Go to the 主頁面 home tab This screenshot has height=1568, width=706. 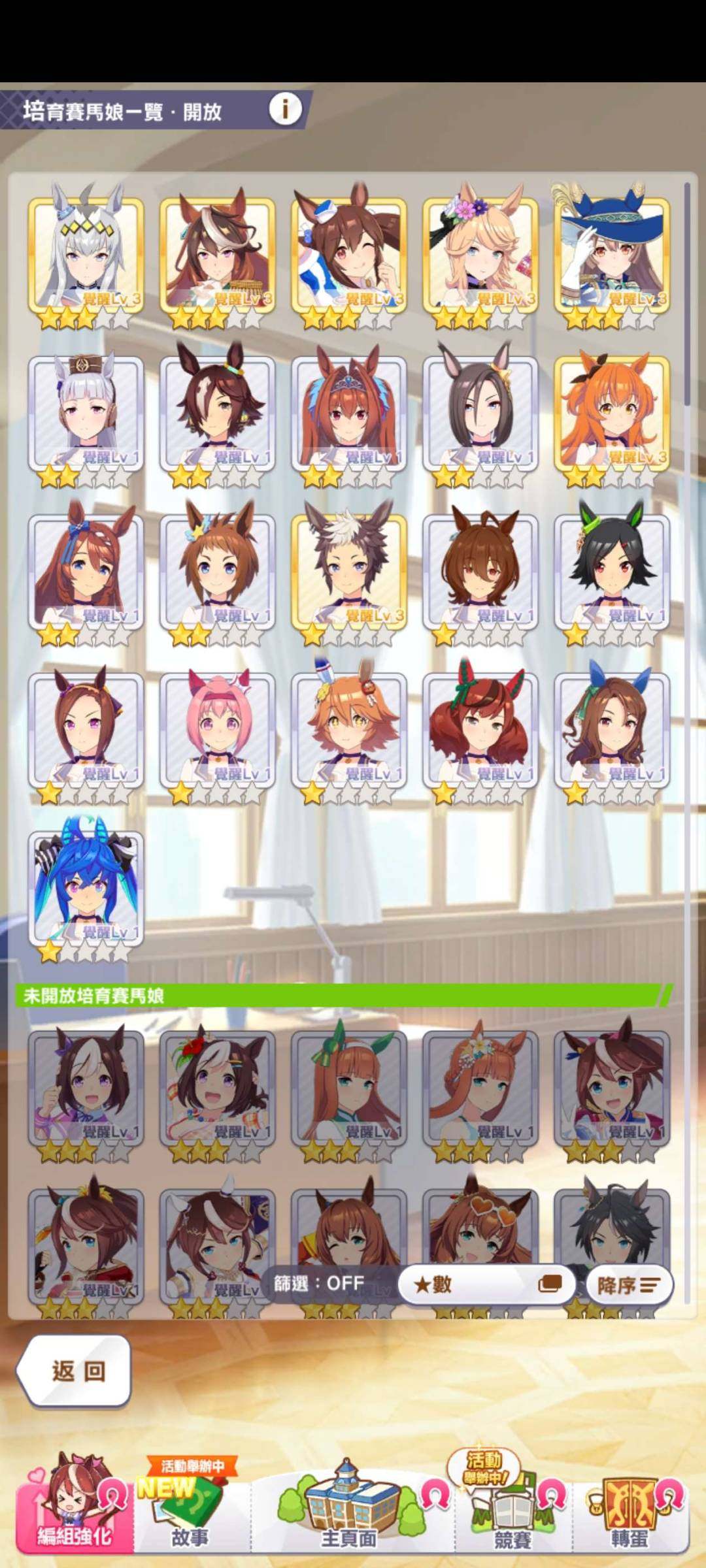coord(348,1515)
